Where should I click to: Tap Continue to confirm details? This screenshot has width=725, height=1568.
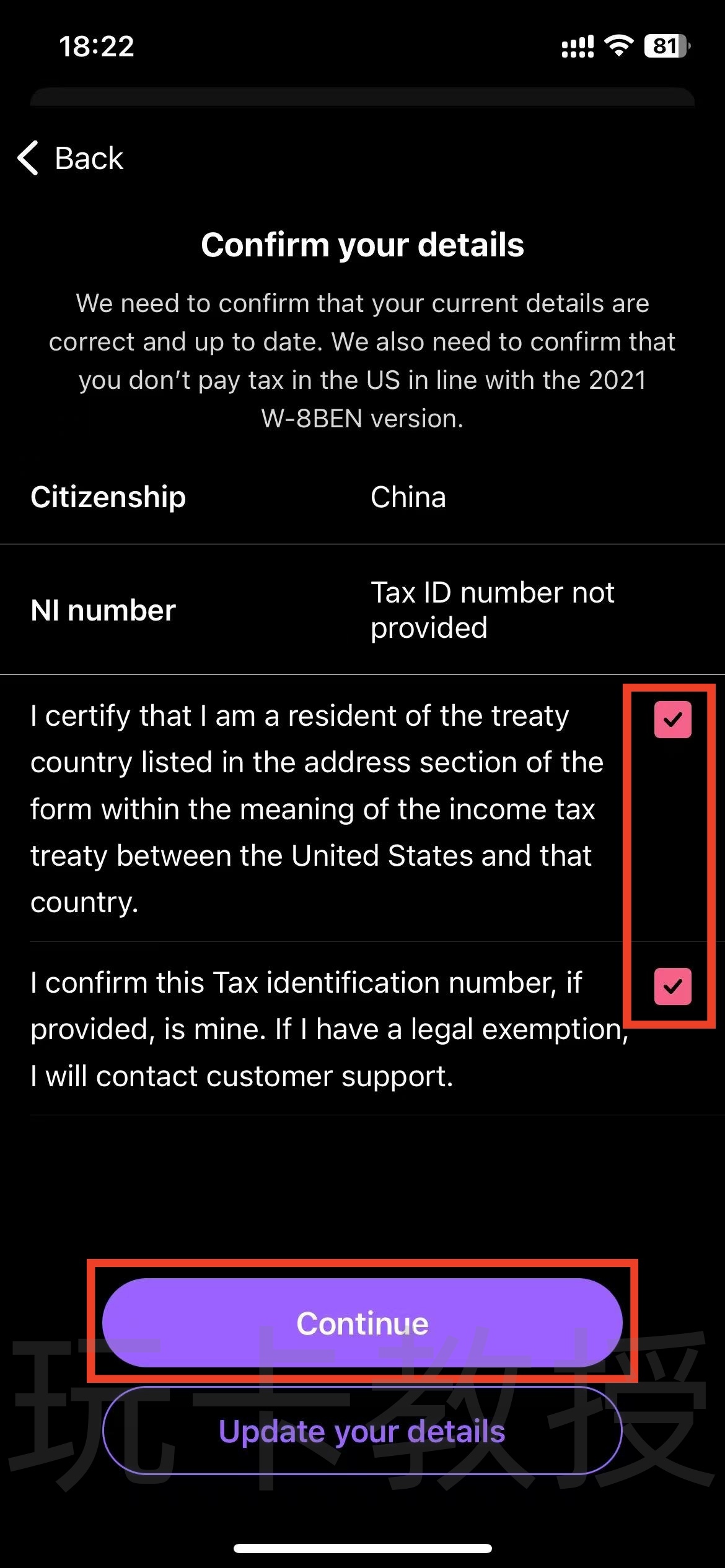point(362,1323)
